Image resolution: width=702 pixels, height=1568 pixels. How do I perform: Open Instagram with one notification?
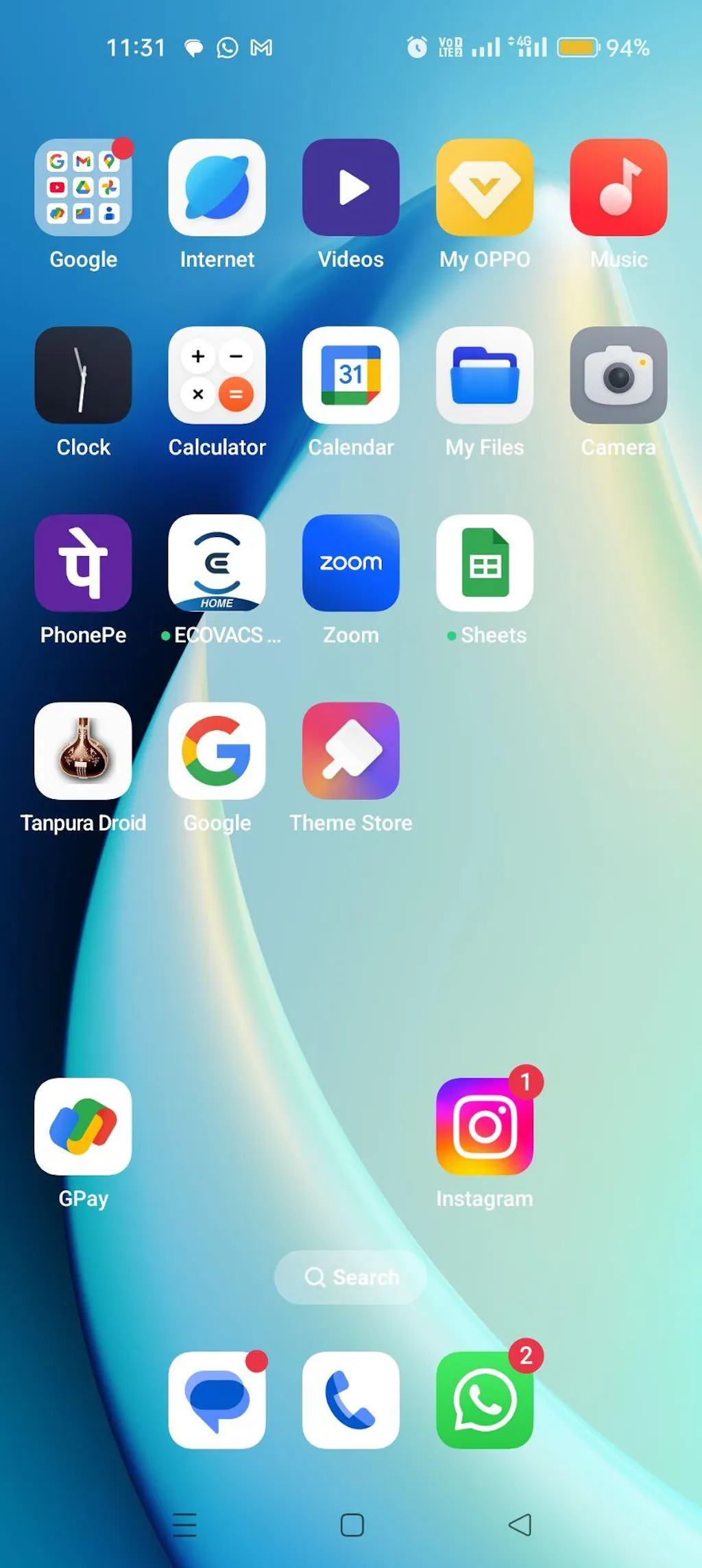(485, 1126)
